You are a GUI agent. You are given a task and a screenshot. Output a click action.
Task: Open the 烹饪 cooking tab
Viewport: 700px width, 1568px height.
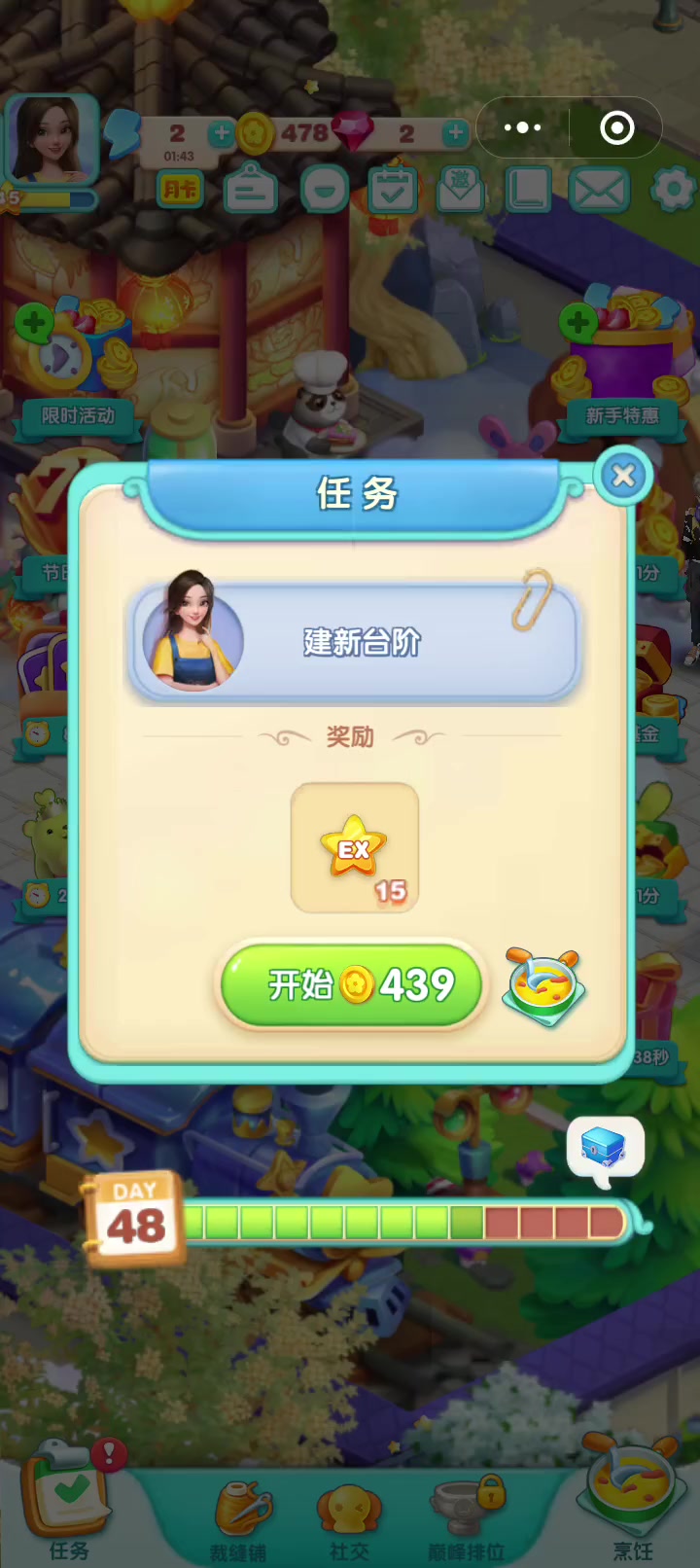(x=631, y=1503)
